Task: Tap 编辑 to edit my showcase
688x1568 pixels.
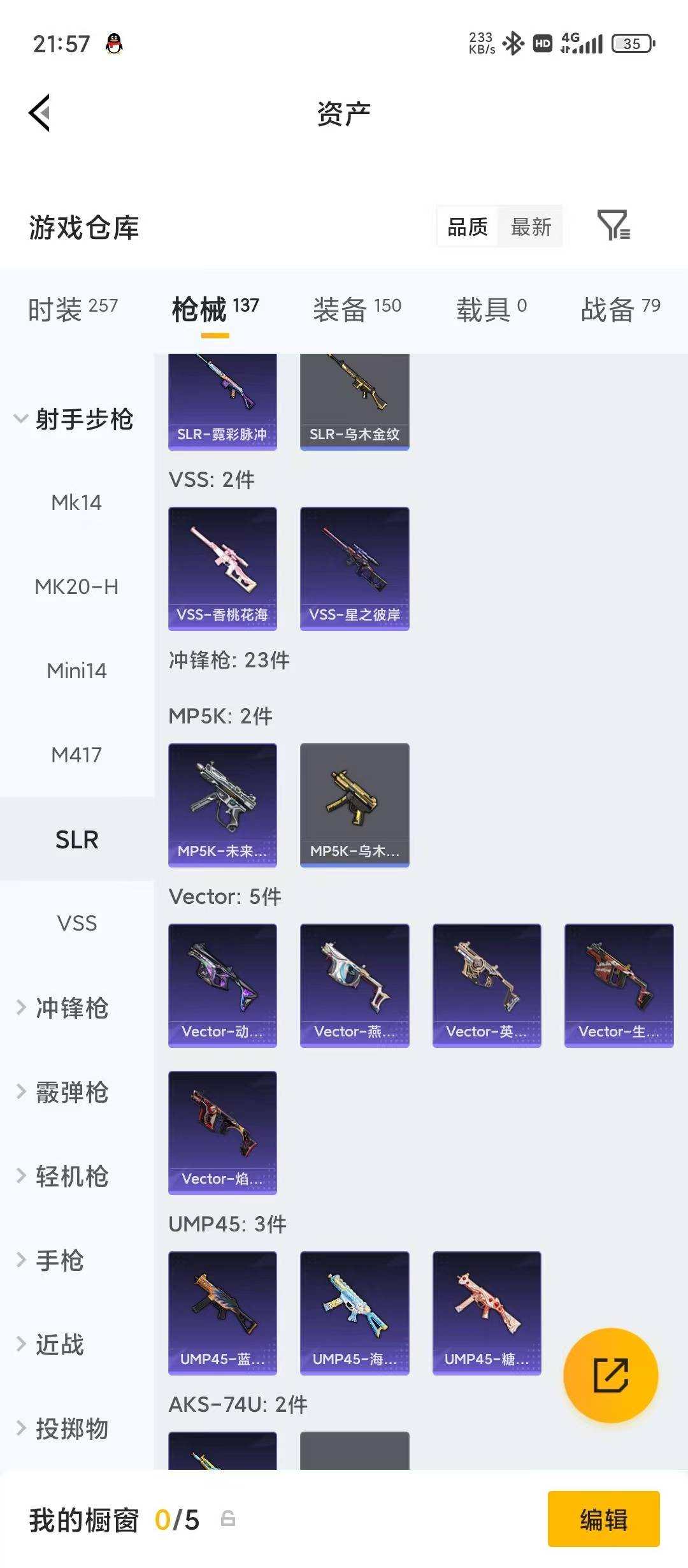Action: [x=603, y=1520]
